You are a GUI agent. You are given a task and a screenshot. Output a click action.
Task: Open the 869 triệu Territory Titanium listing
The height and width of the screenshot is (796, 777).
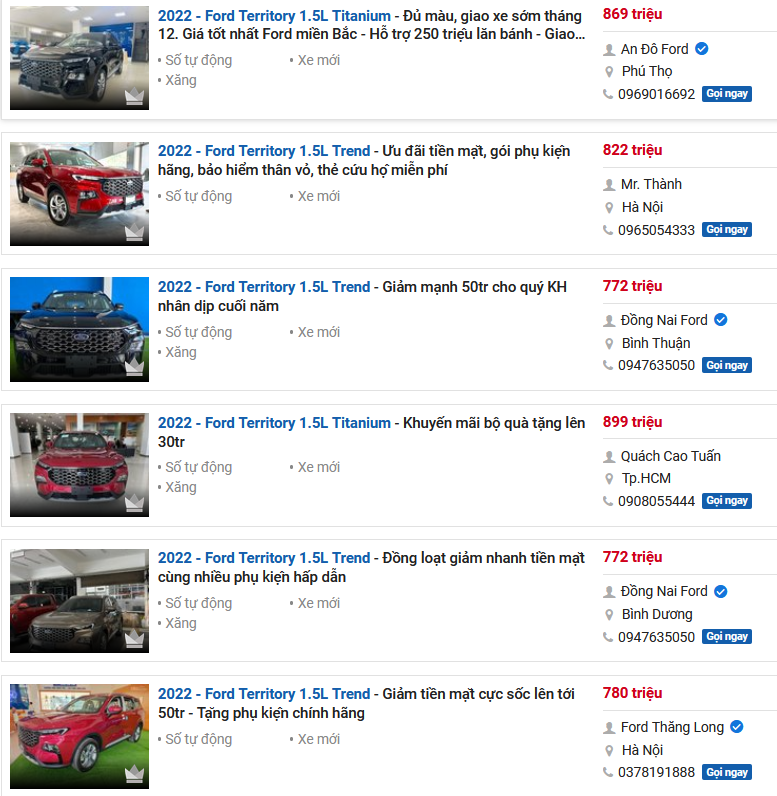(x=274, y=16)
